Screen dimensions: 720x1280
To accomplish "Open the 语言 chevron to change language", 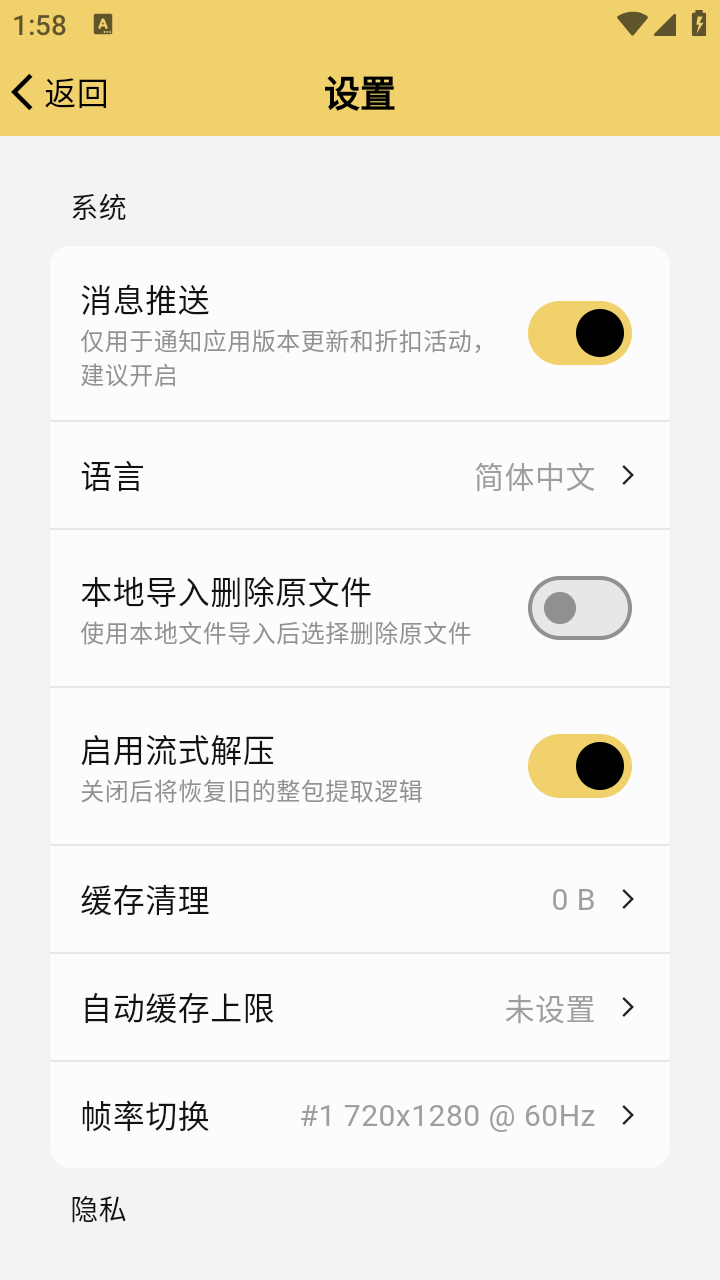I will click(628, 476).
